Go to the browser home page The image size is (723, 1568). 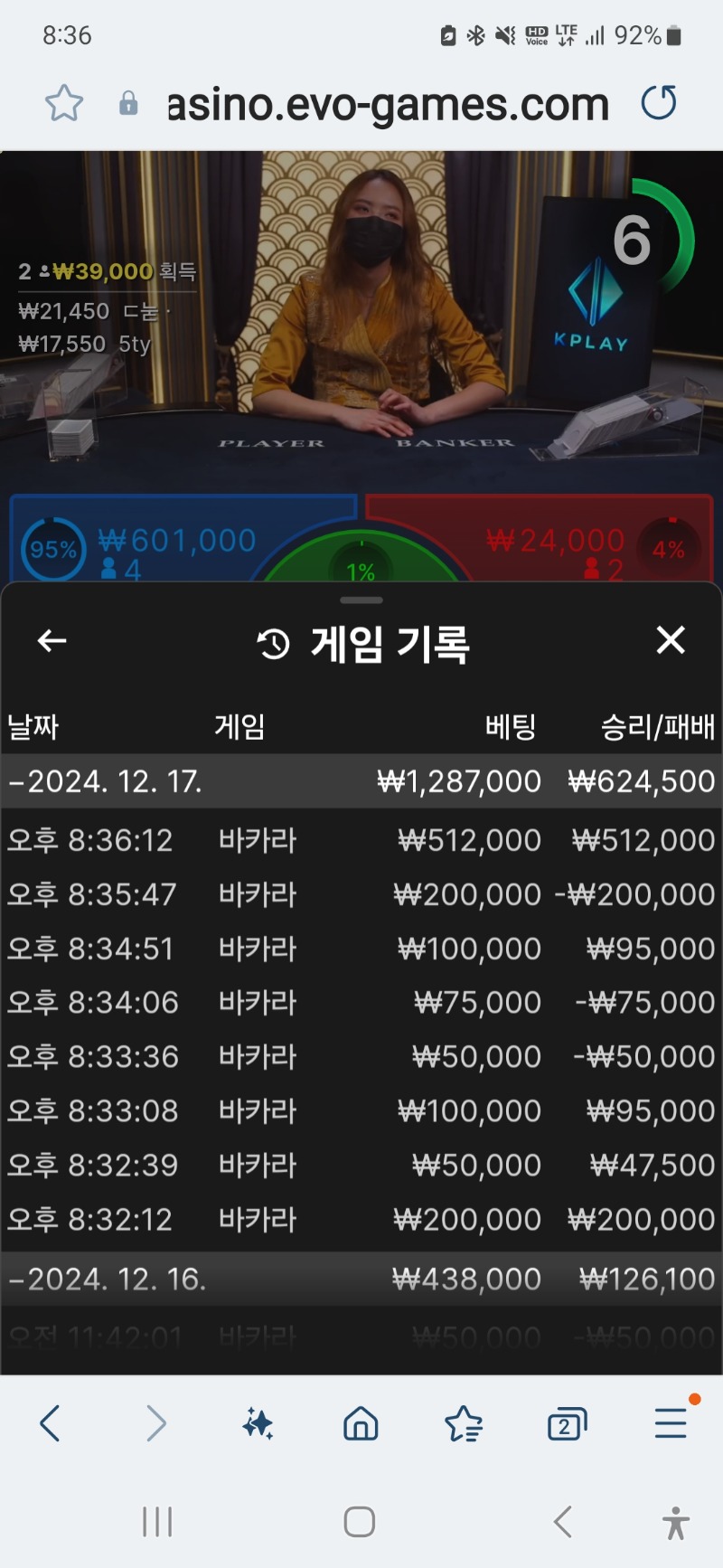point(361,1423)
